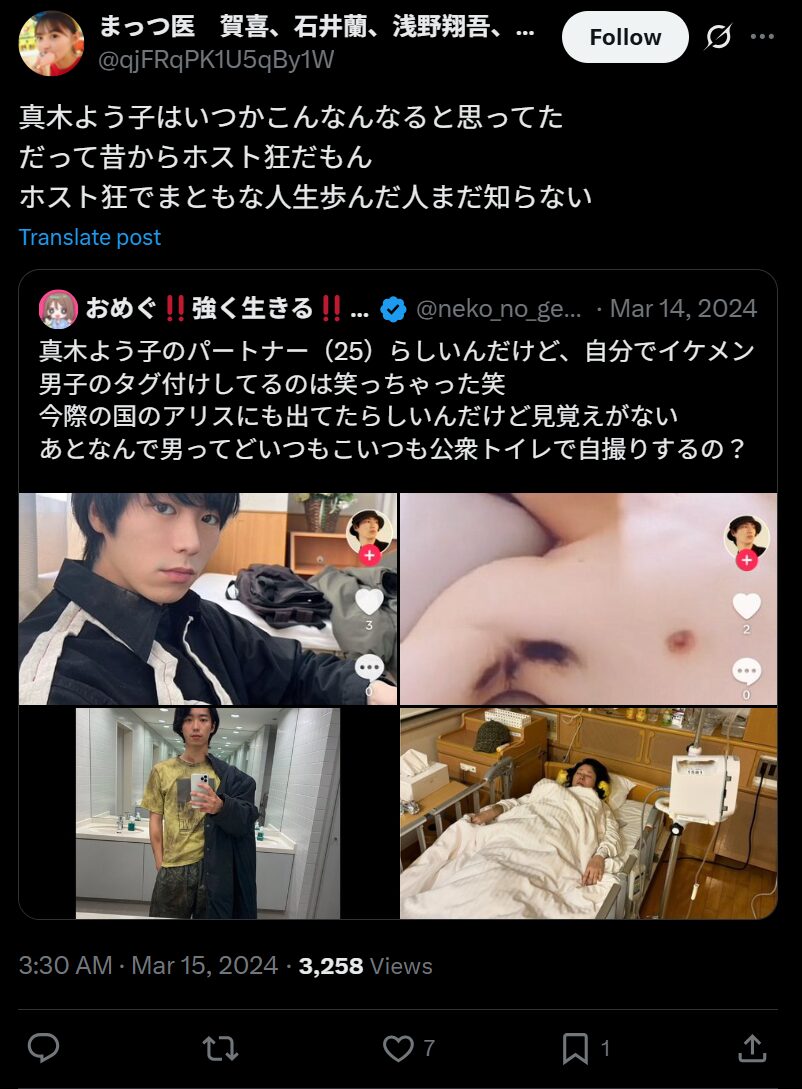
Task: Open the author's profile avatar
Action: click(51, 44)
